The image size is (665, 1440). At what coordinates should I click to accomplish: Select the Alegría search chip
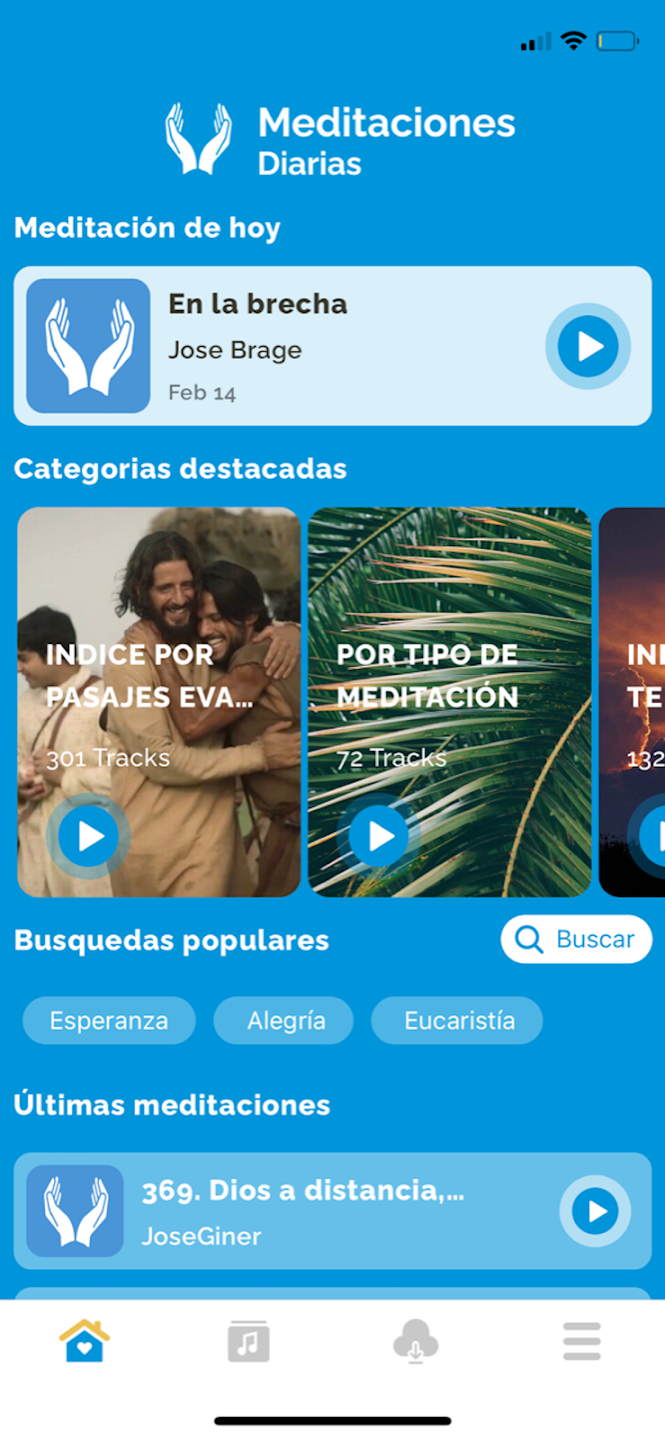(x=283, y=1020)
